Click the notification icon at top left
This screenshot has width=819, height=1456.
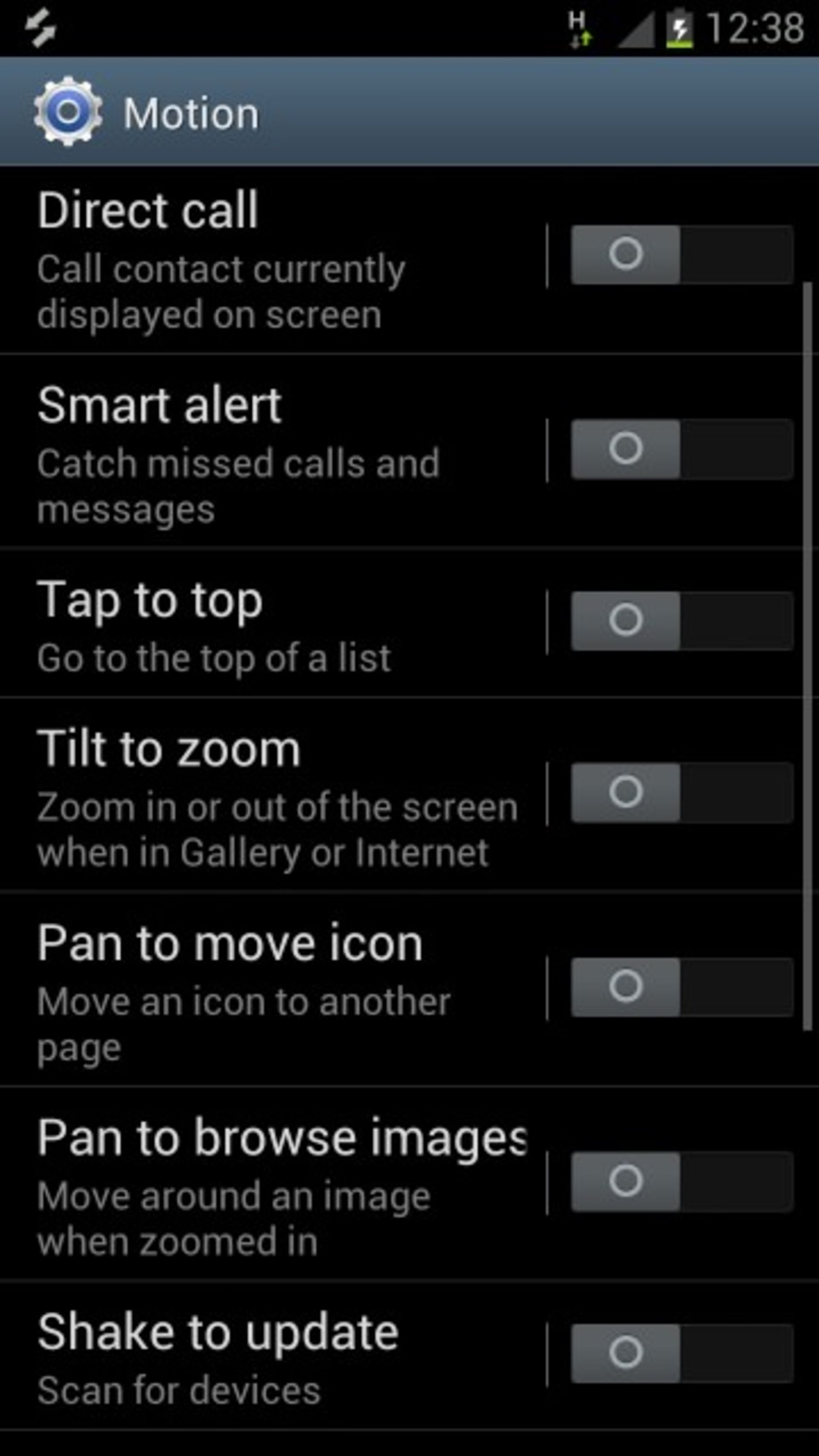pos(41,27)
